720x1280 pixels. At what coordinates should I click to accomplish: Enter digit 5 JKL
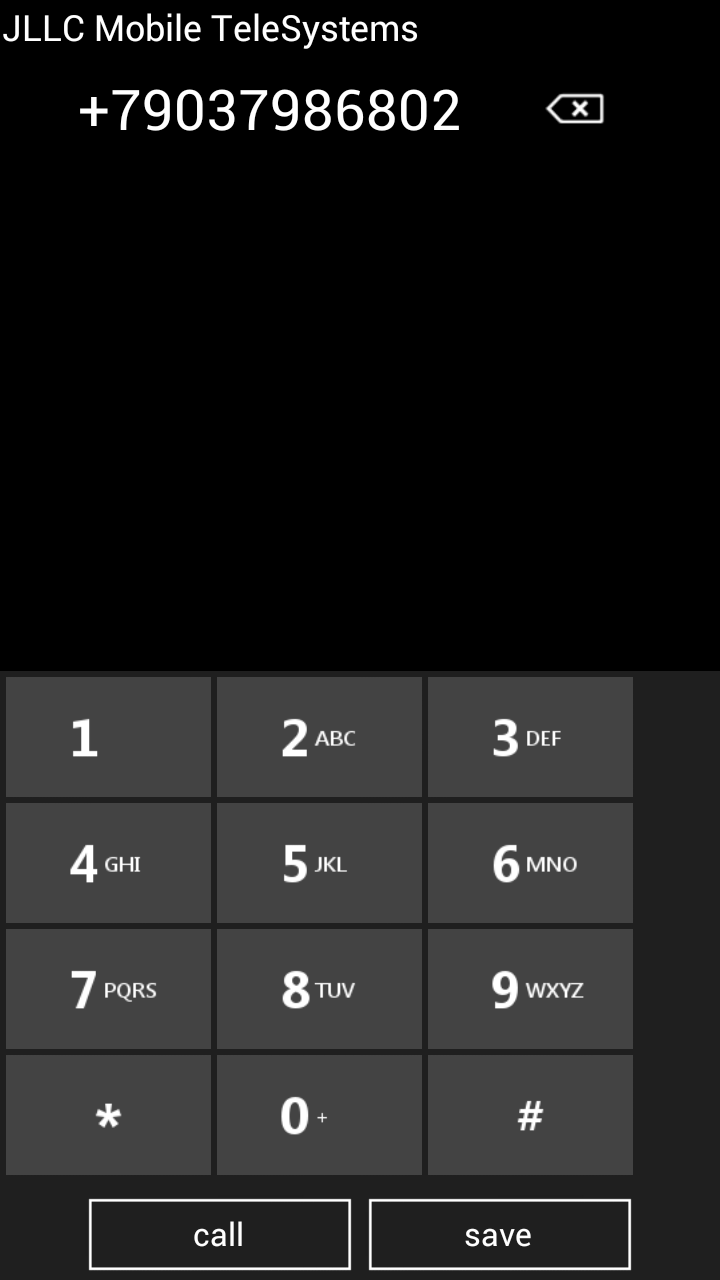pyautogui.click(x=319, y=863)
